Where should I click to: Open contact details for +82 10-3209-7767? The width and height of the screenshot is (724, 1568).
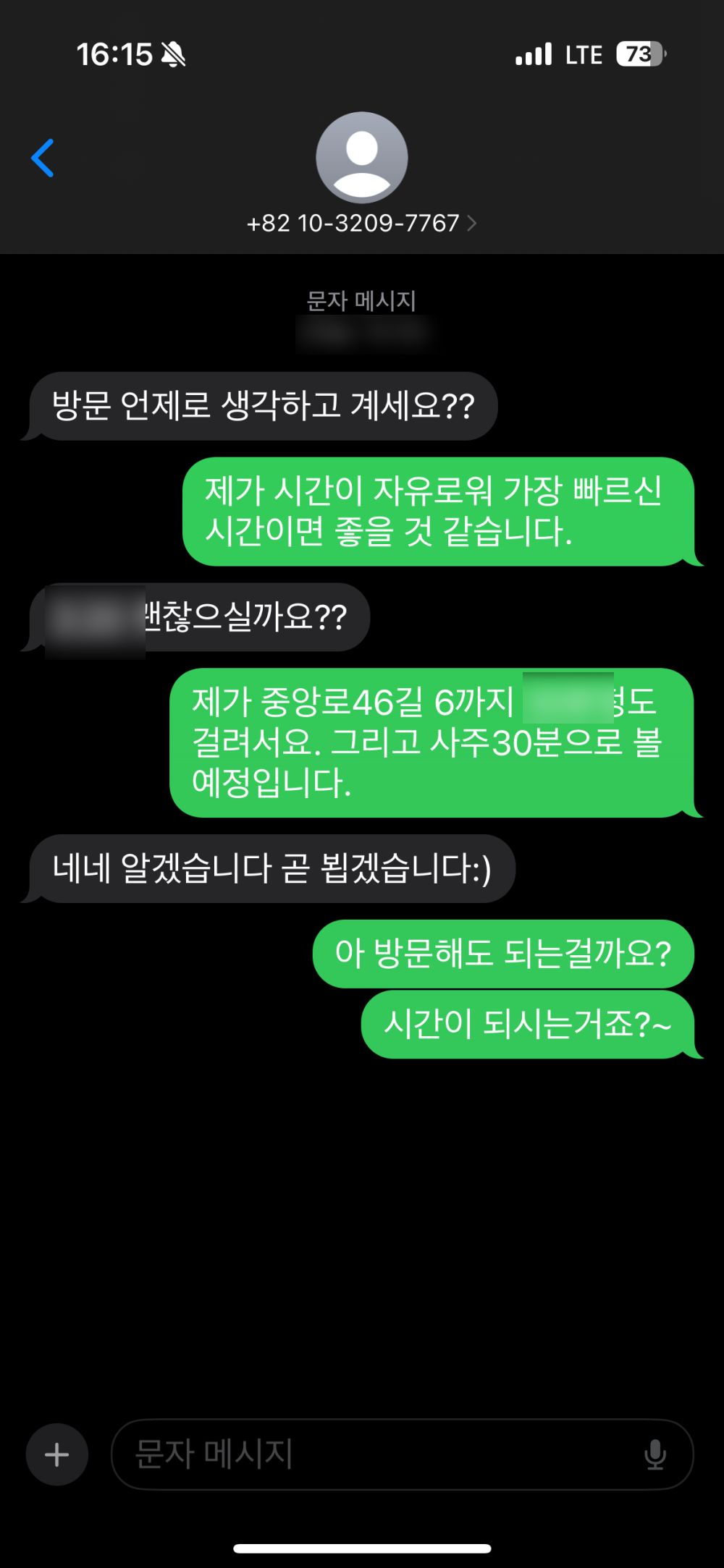pos(361,223)
